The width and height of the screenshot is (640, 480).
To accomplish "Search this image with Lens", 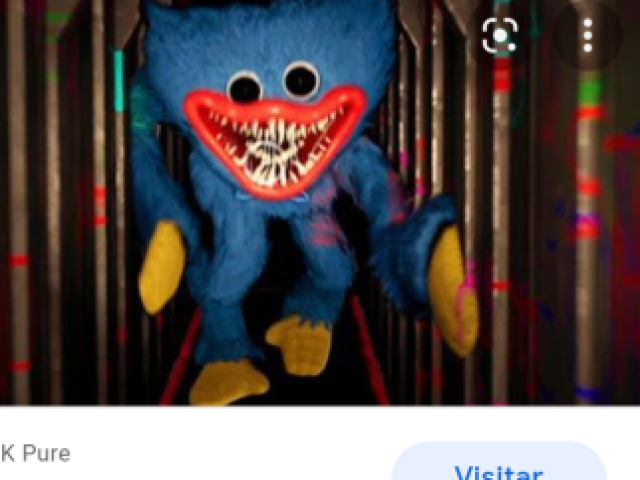I will click(499, 37).
